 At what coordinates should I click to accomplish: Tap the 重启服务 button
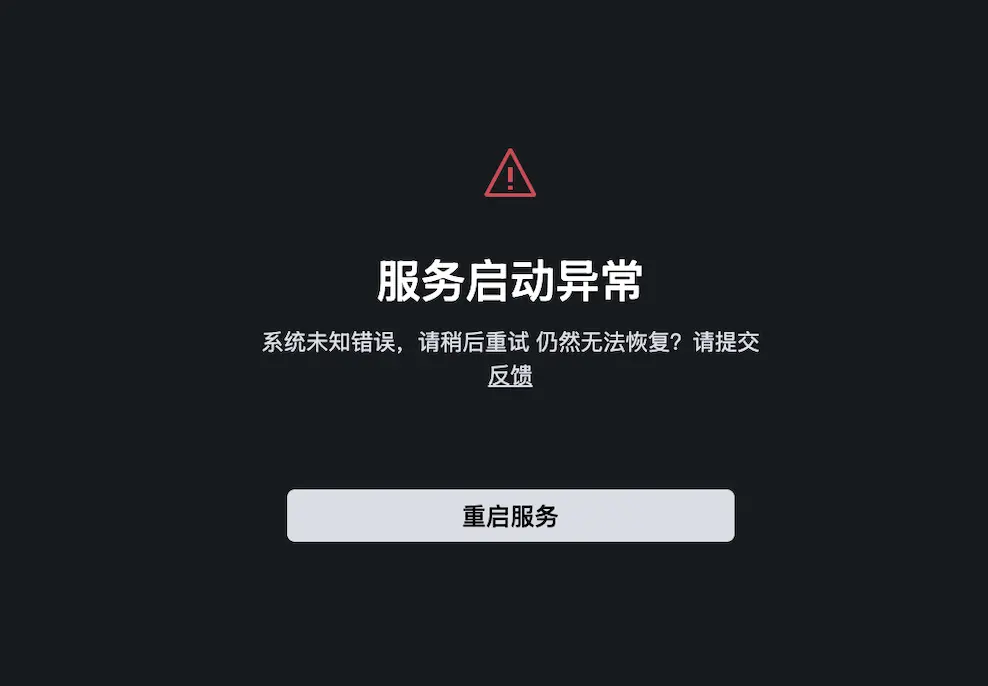point(510,516)
